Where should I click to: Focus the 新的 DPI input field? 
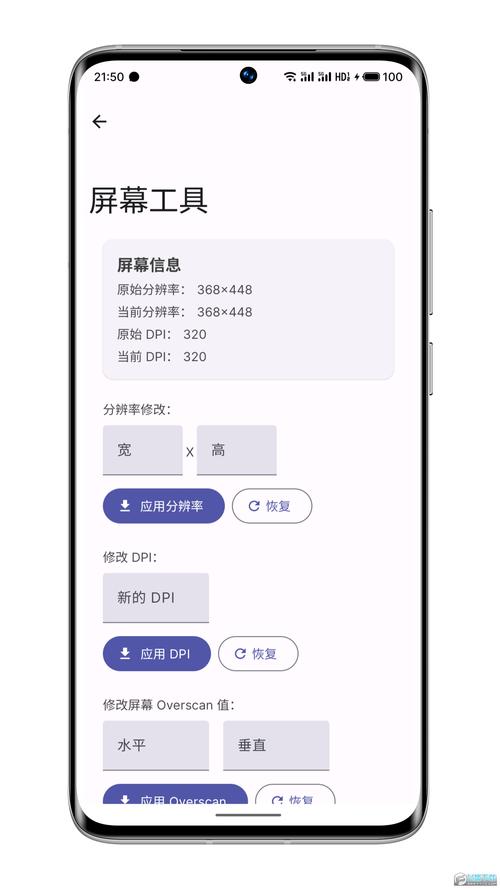point(155,598)
